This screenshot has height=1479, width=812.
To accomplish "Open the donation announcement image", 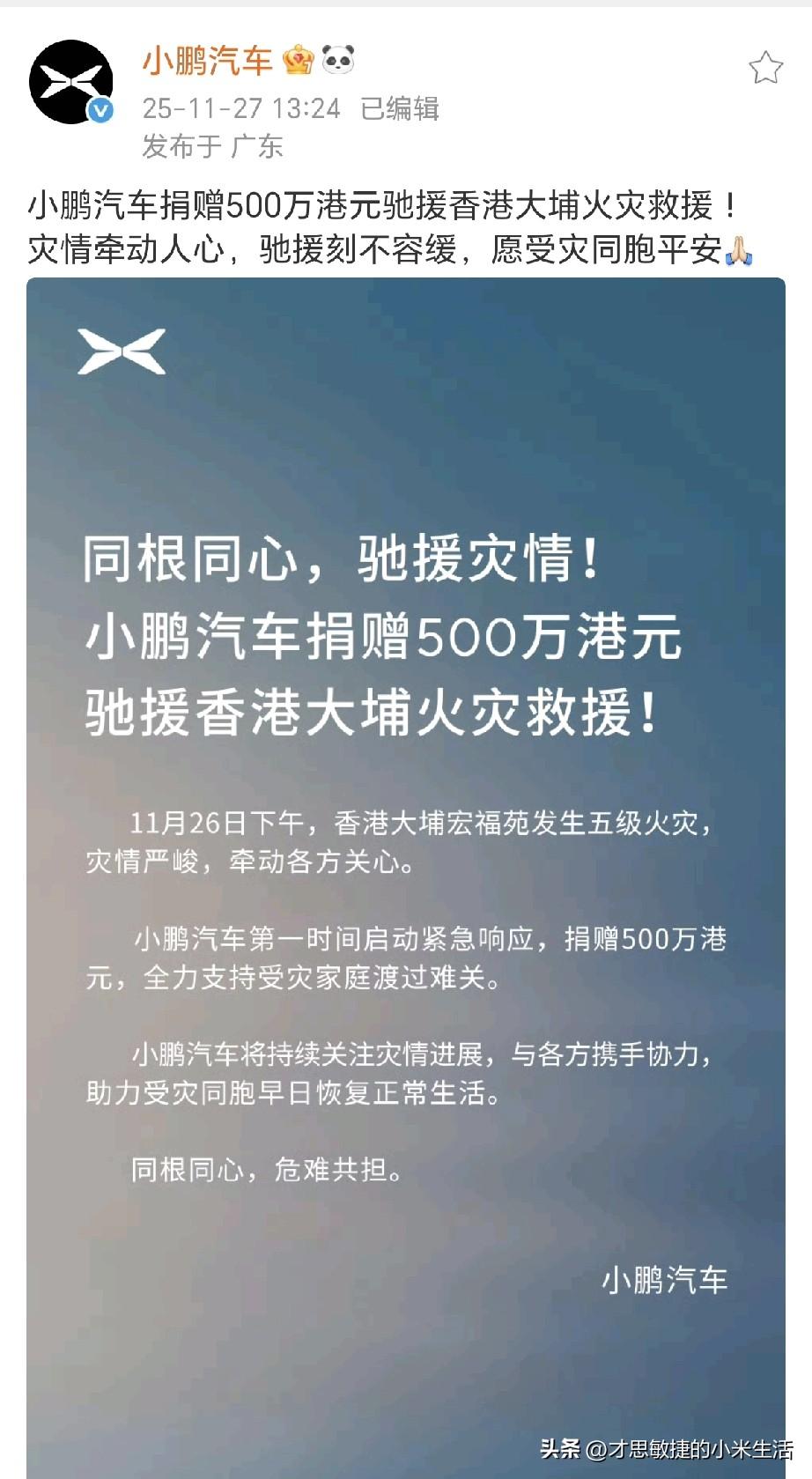I will pyautogui.click(x=406, y=876).
